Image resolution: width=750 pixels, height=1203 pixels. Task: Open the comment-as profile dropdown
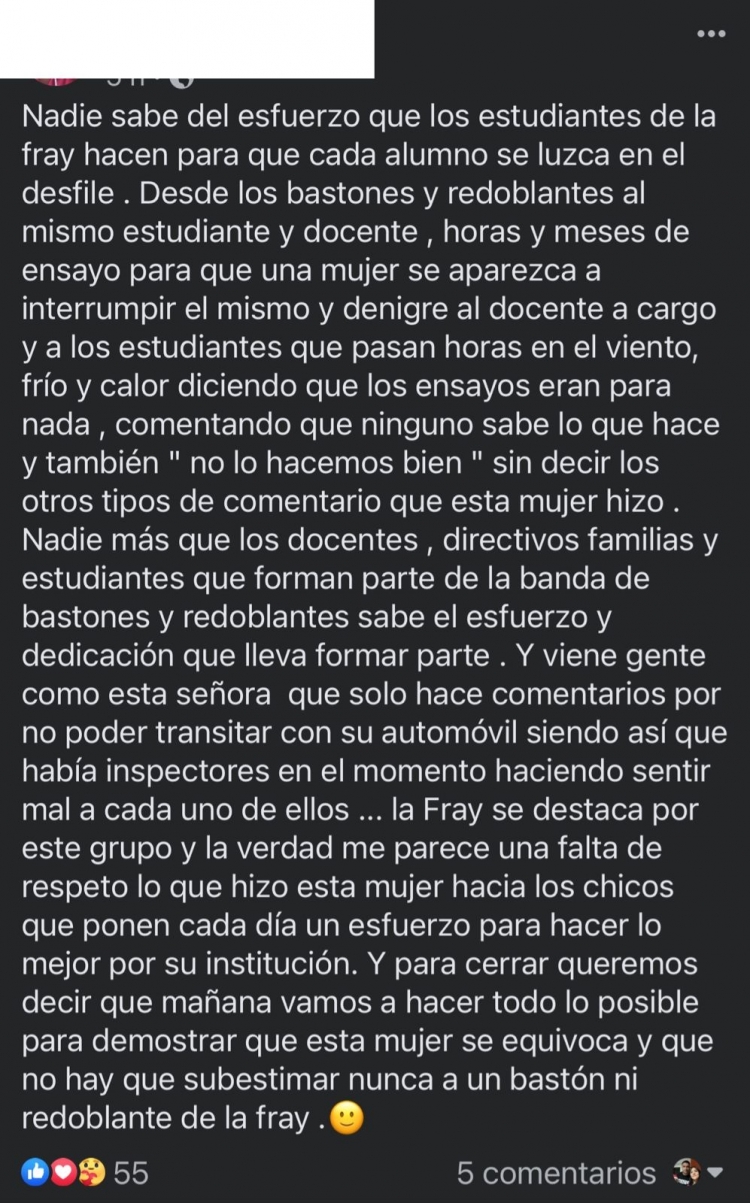(x=701, y=1171)
